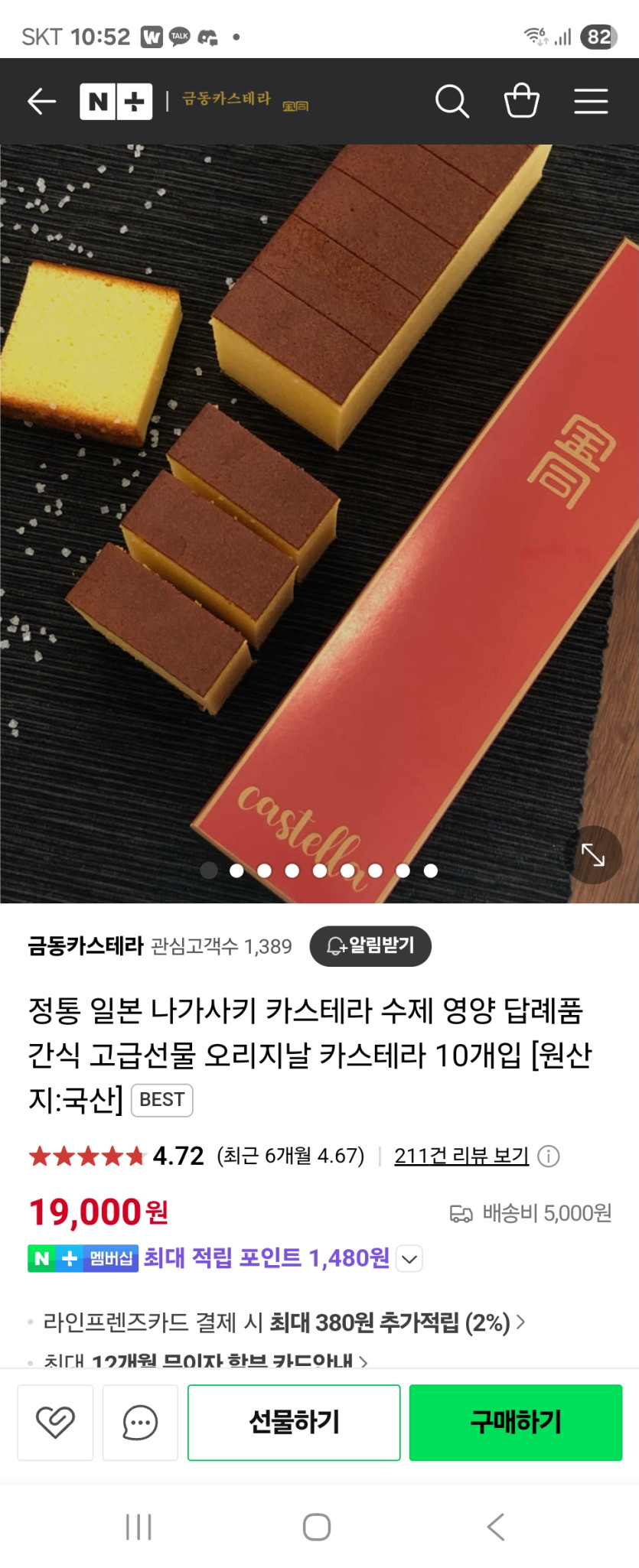Open 금동카스테라 store name link
The width and height of the screenshot is (639, 1568).
(x=86, y=946)
